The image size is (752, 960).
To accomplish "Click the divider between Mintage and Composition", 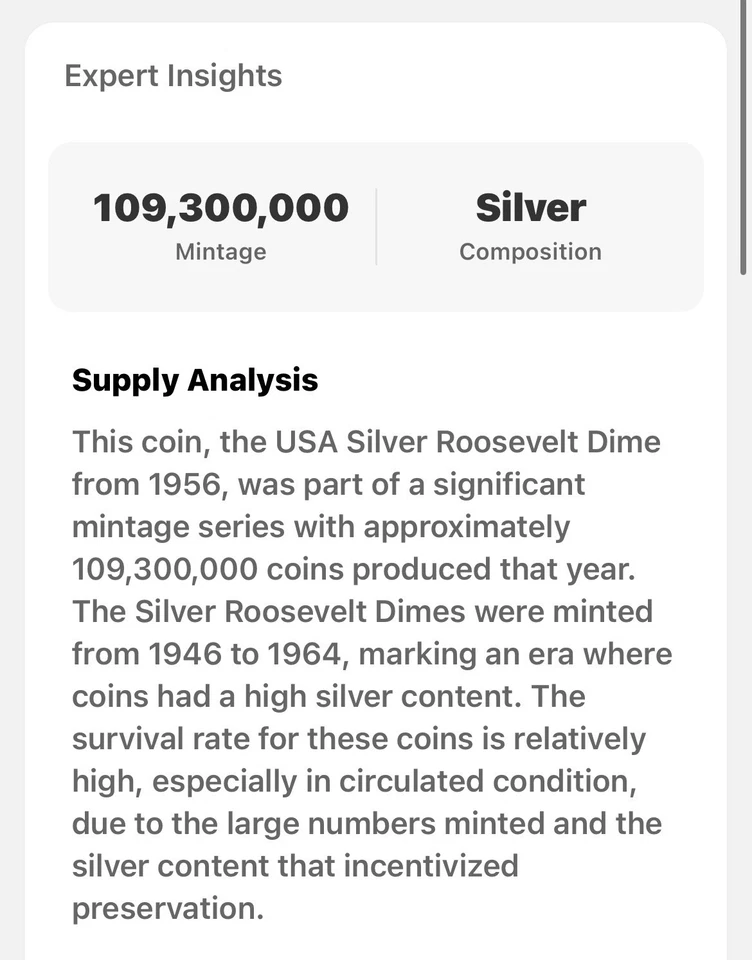I will (x=376, y=226).
